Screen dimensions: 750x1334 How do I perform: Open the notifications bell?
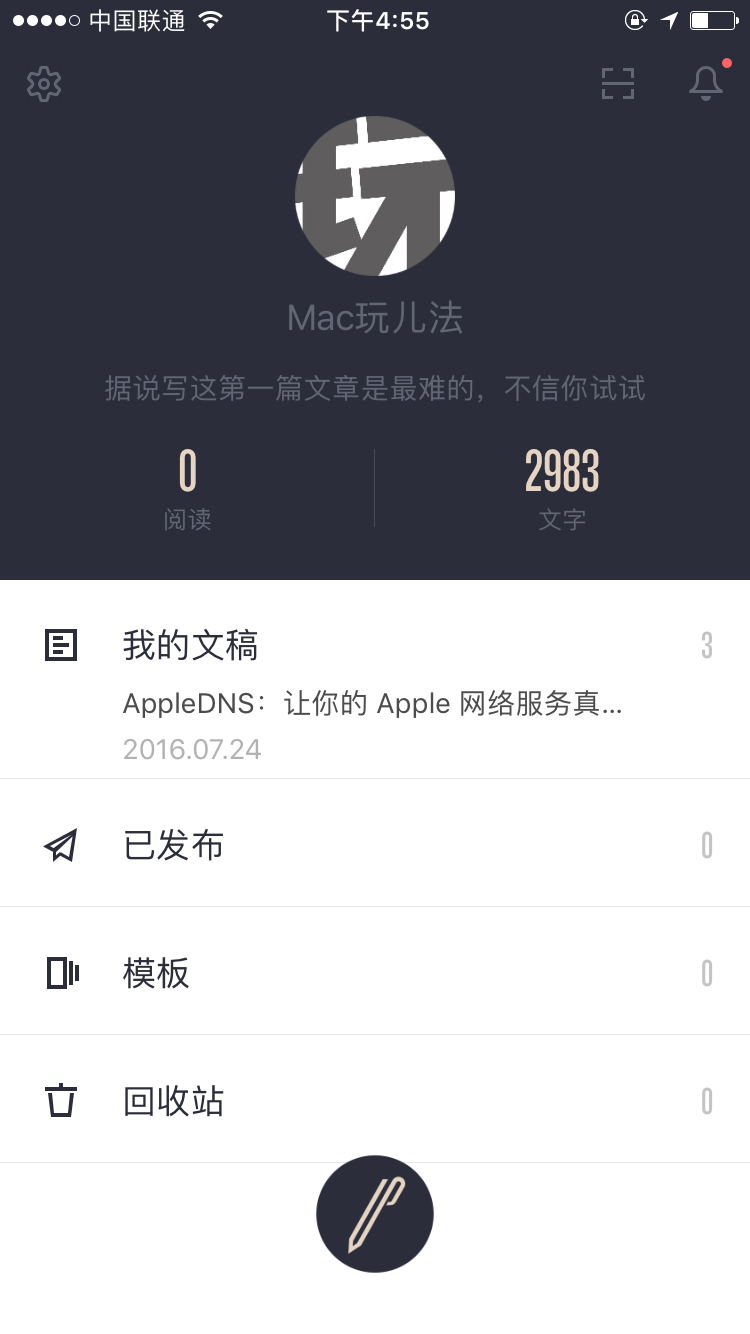pos(706,83)
